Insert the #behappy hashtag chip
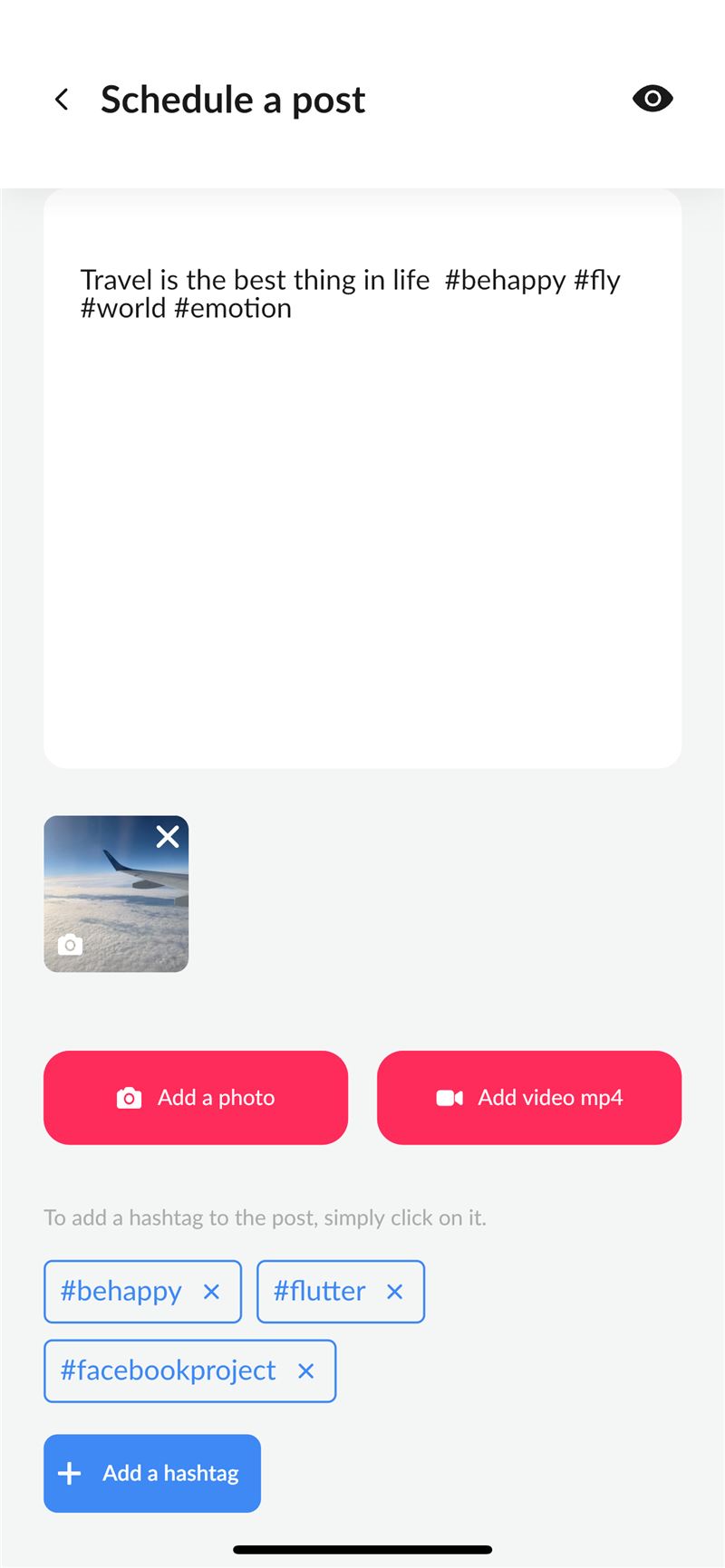Screen dimensions: 725x1568 [x=121, y=1291]
